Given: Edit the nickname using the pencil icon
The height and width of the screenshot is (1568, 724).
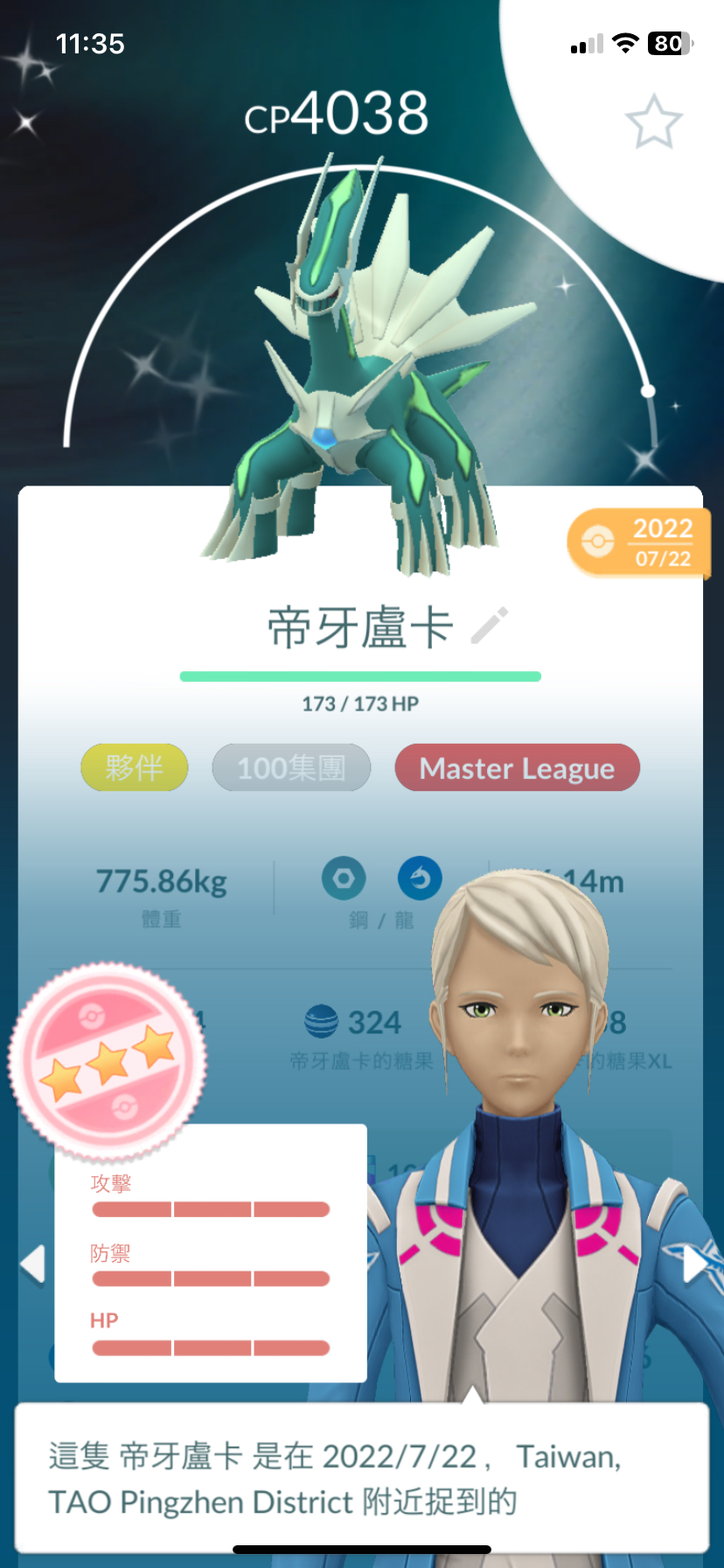Looking at the screenshot, I should click(x=490, y=626).
